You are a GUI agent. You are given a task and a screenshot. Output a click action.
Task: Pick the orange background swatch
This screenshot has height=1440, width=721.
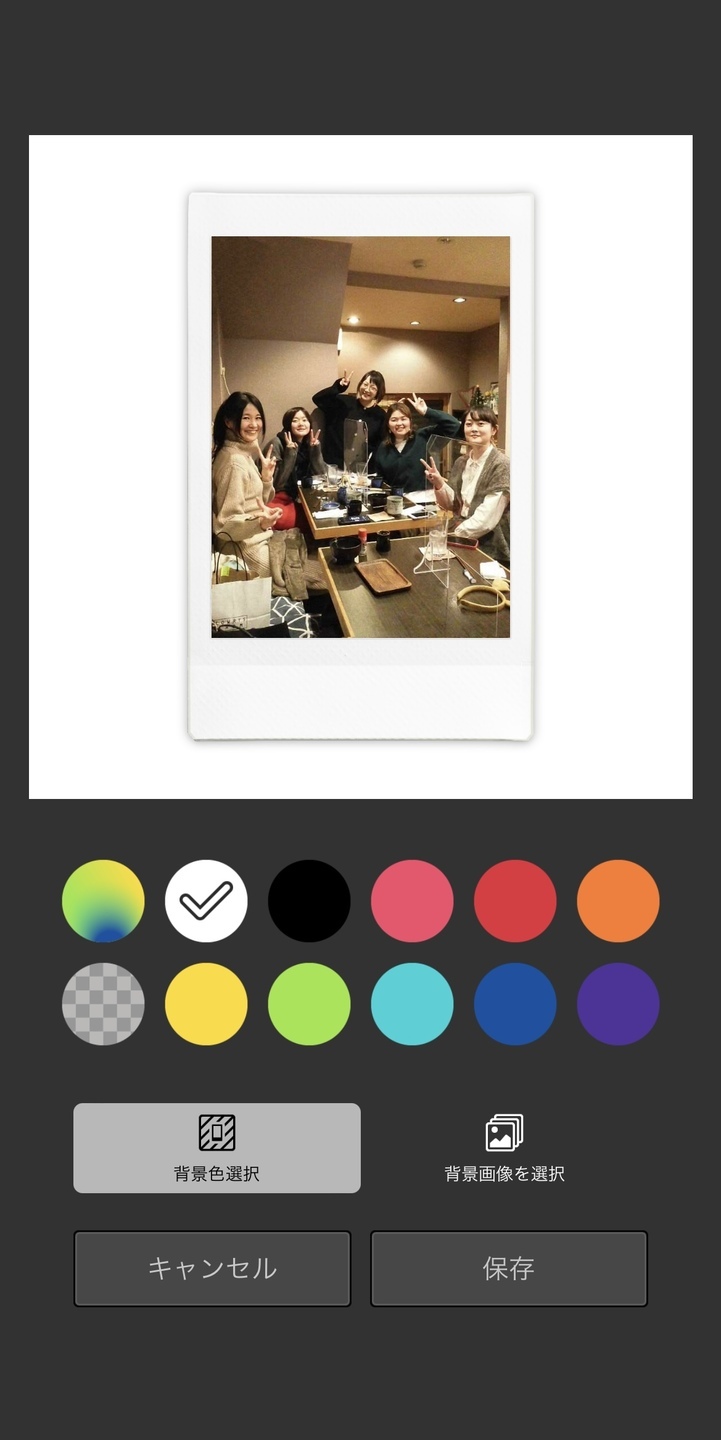(618, 901)
